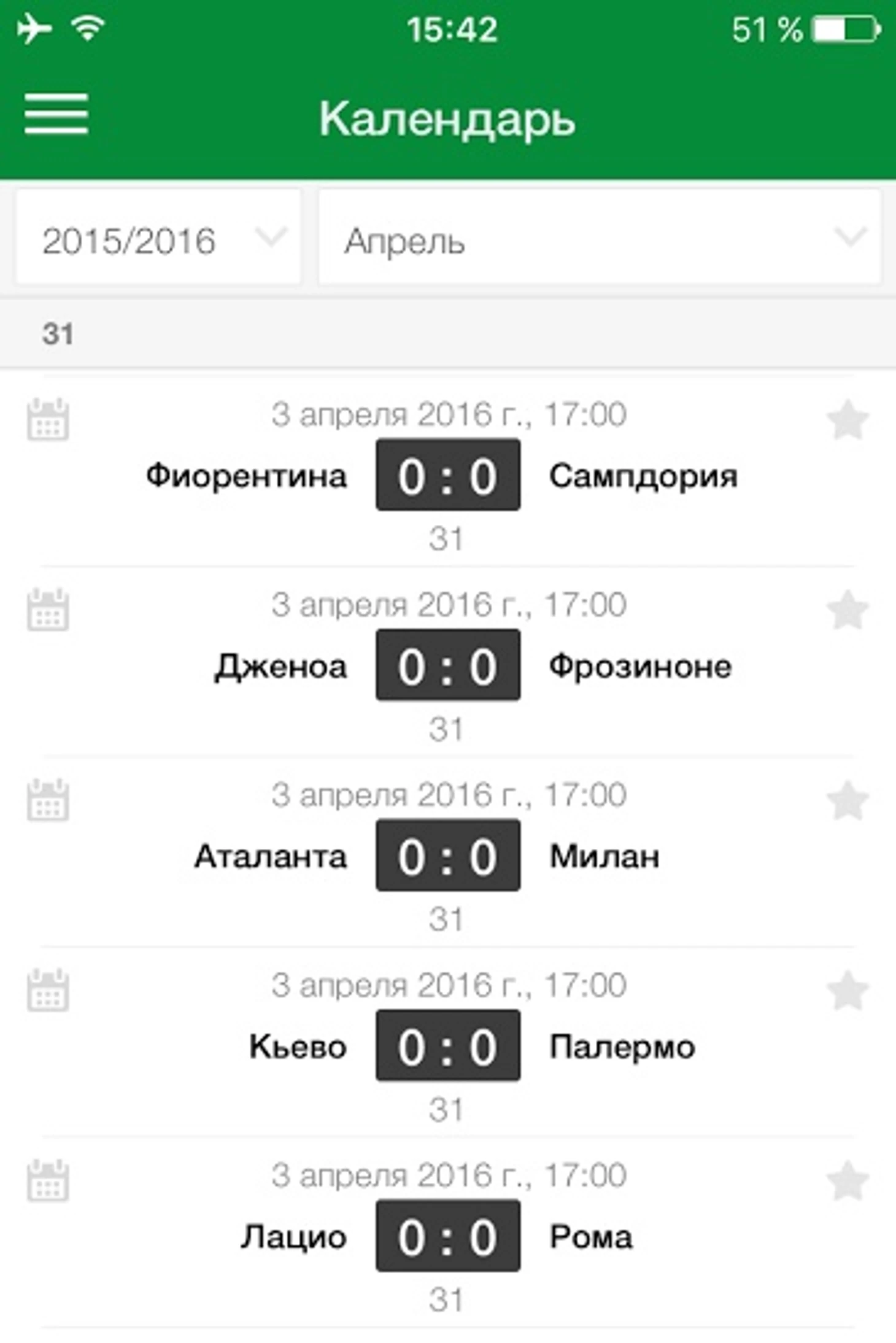This screenshot has height=1343, width=896.
Task: Expand the 2015/2016 season dropdown
Action: pyautogui.click(x=158, y=238)
